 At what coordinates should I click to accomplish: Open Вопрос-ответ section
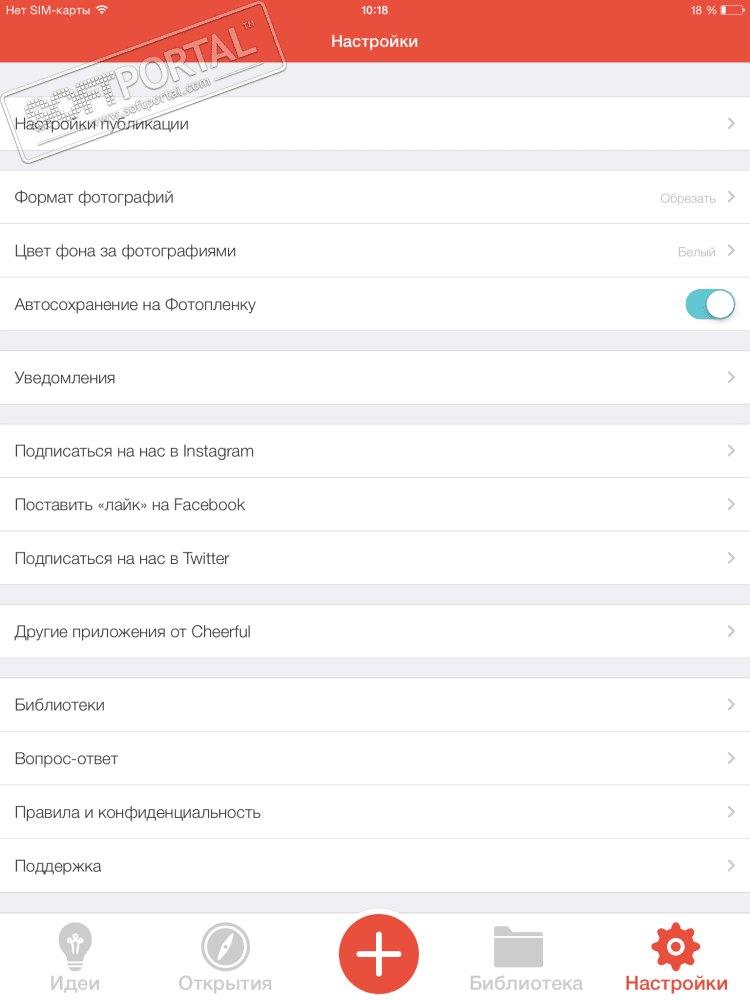pyautogui.click(x=375, y=759)
